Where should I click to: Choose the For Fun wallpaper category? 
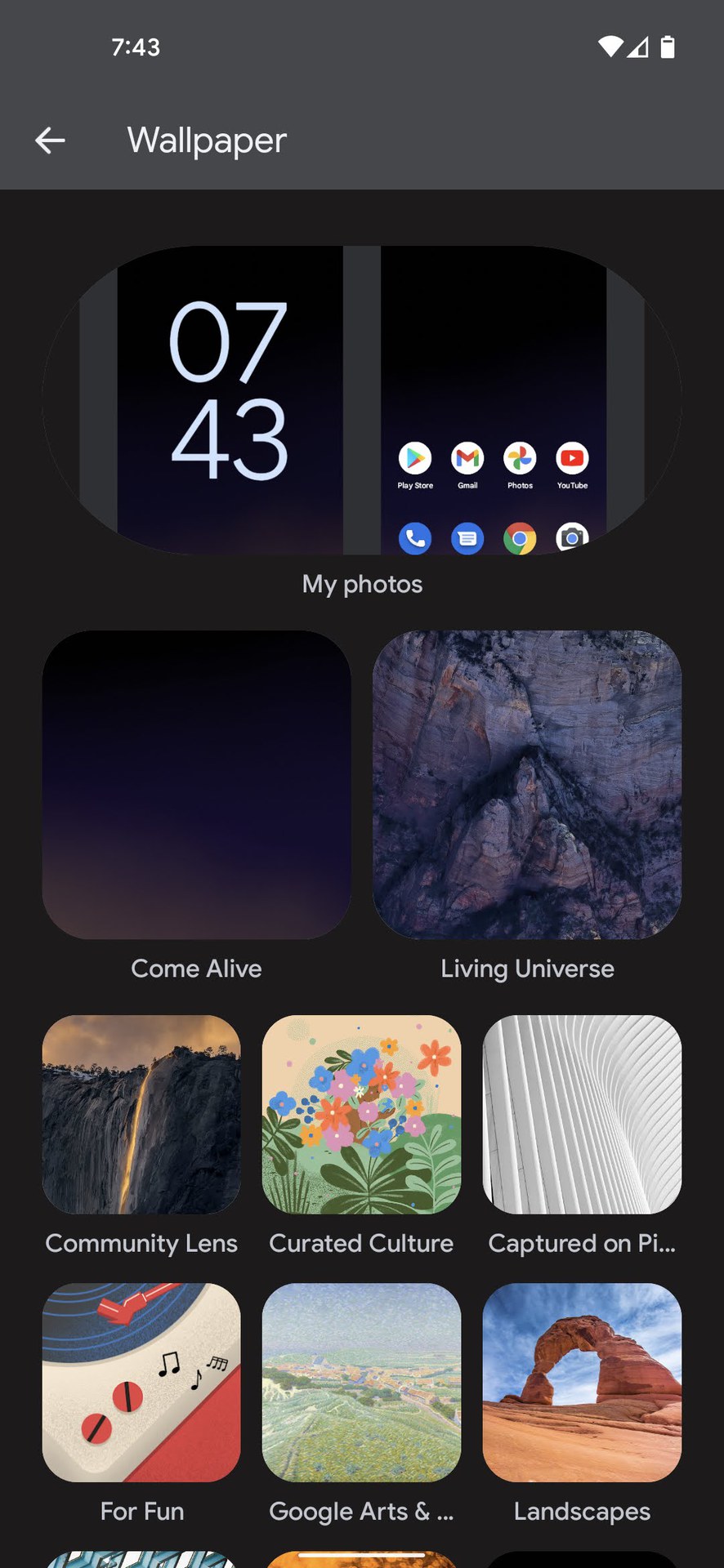[141, 1383]
